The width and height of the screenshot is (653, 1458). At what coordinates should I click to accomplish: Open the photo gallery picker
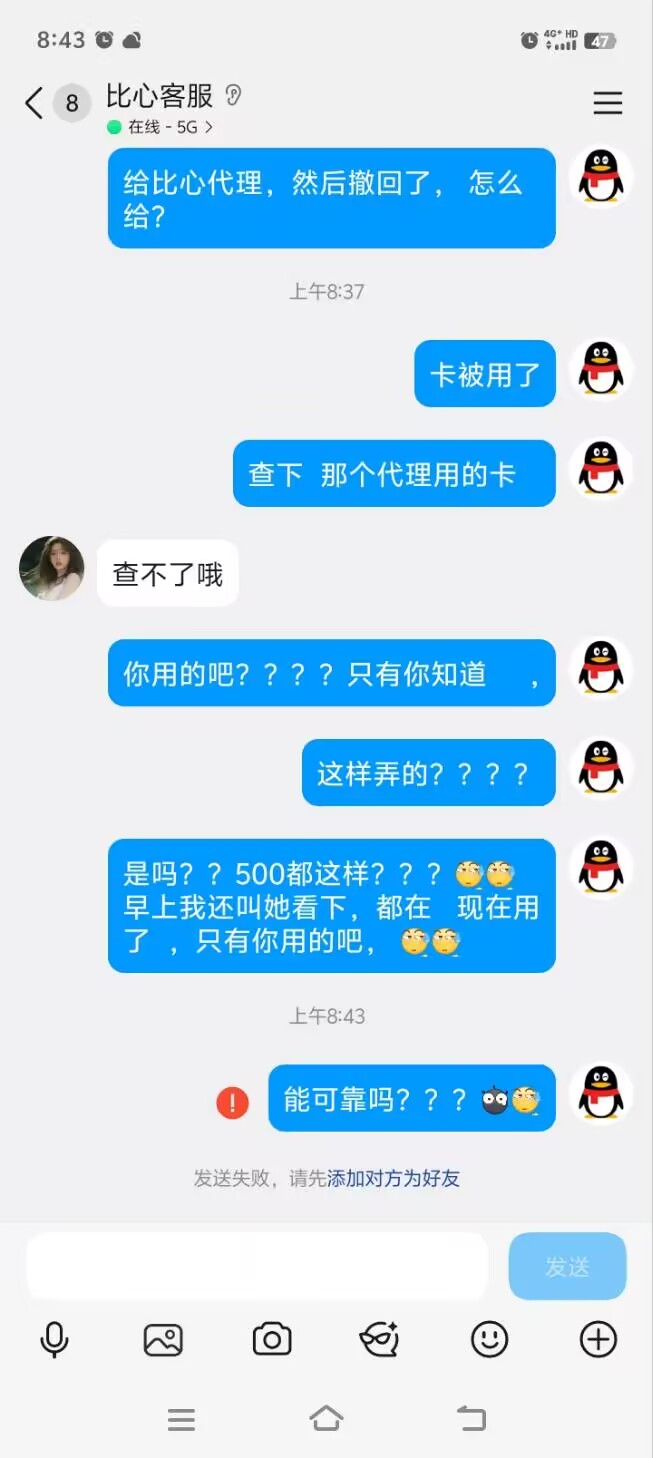point(163,1340)
